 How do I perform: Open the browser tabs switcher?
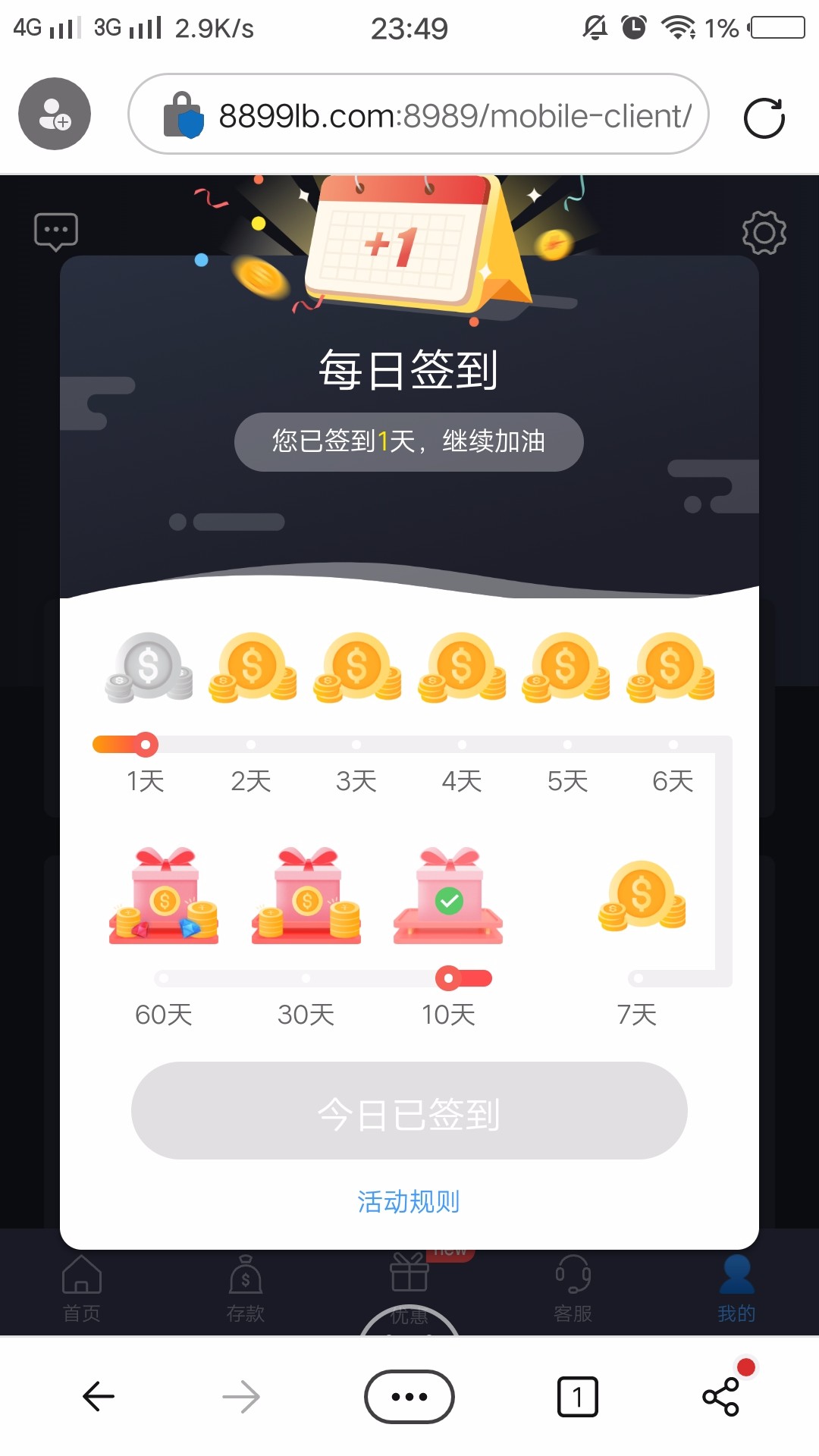577,1396
